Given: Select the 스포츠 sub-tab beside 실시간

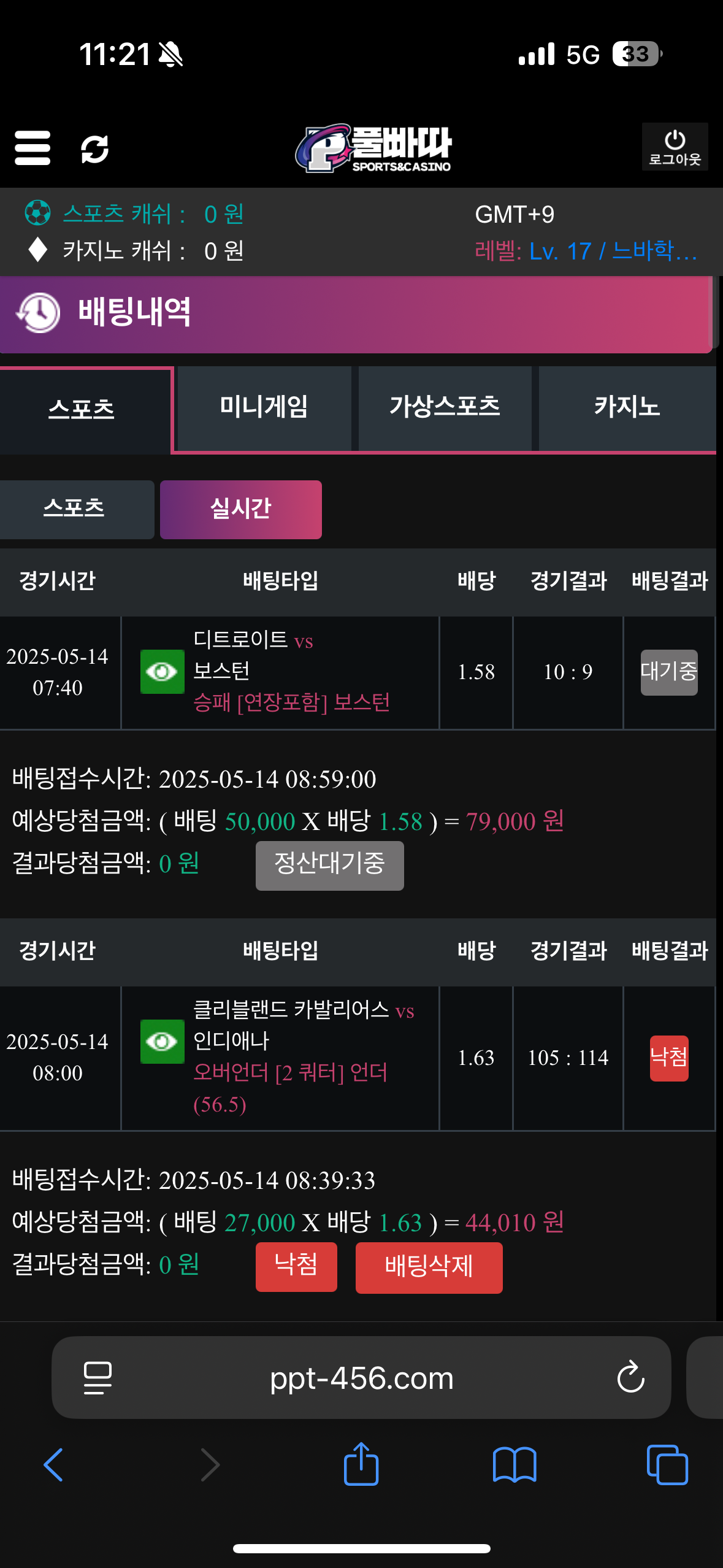Looking at the screenshot, I should (74, 509).
